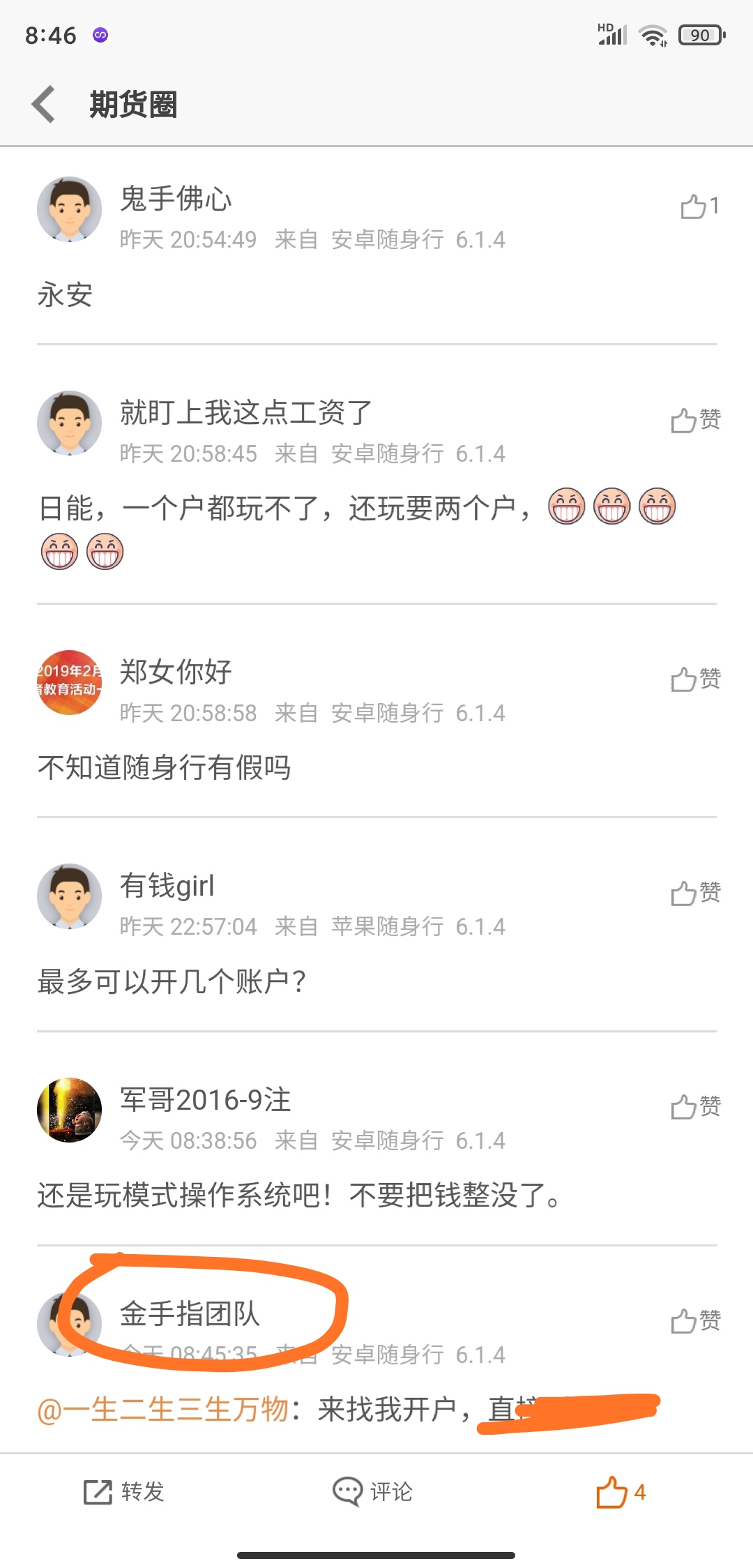
Task: Open 有钱girl's profile avatar
Action: coord(69,896)
